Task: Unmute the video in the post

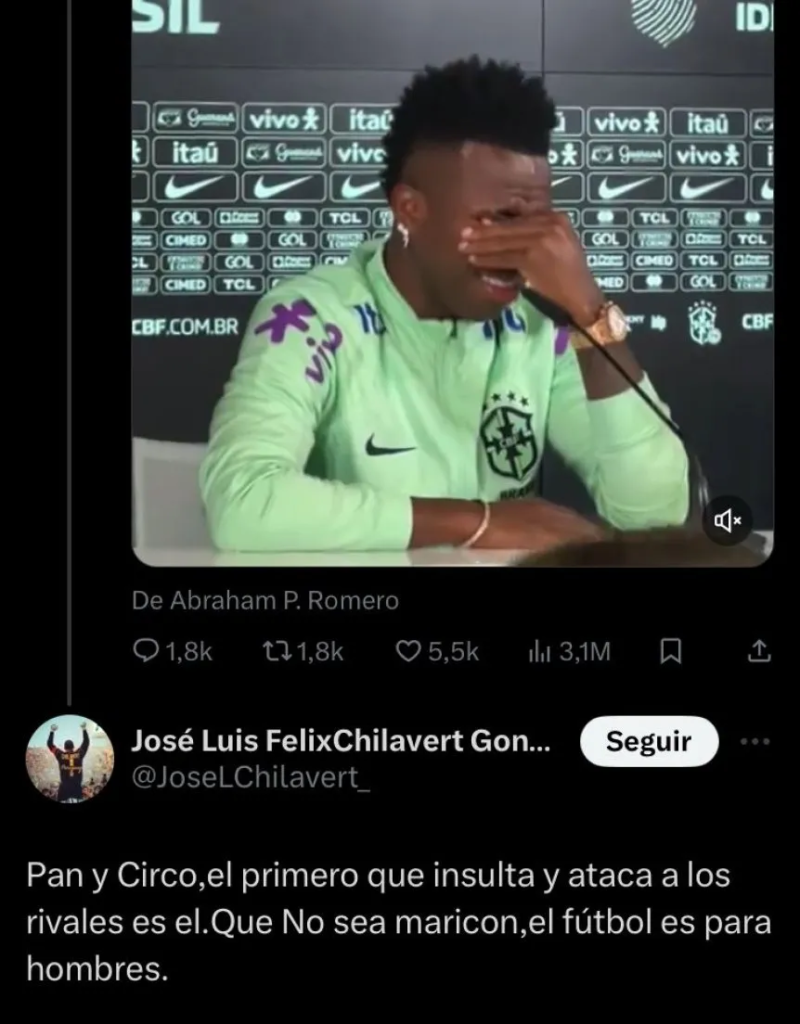Action: pos(727,519)
